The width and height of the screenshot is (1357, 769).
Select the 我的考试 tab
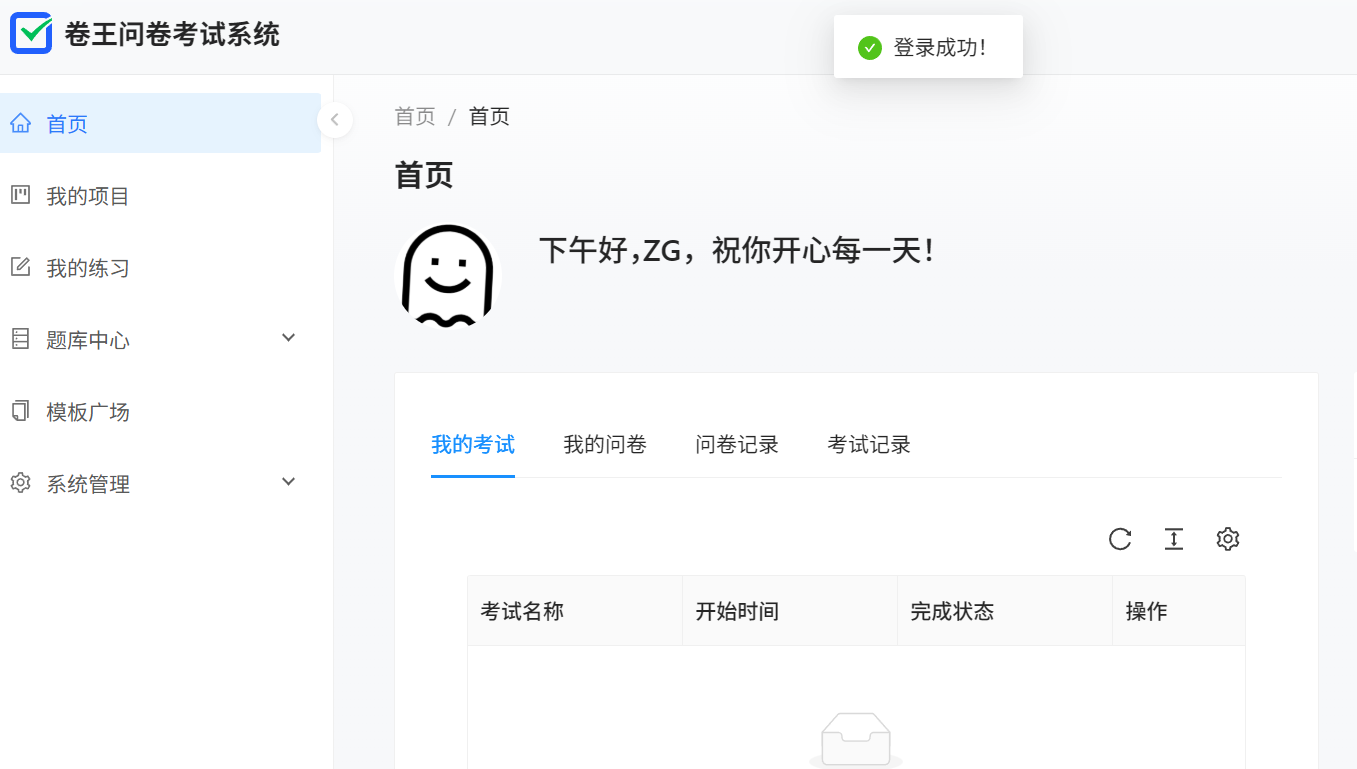click(x=473, y=445)
